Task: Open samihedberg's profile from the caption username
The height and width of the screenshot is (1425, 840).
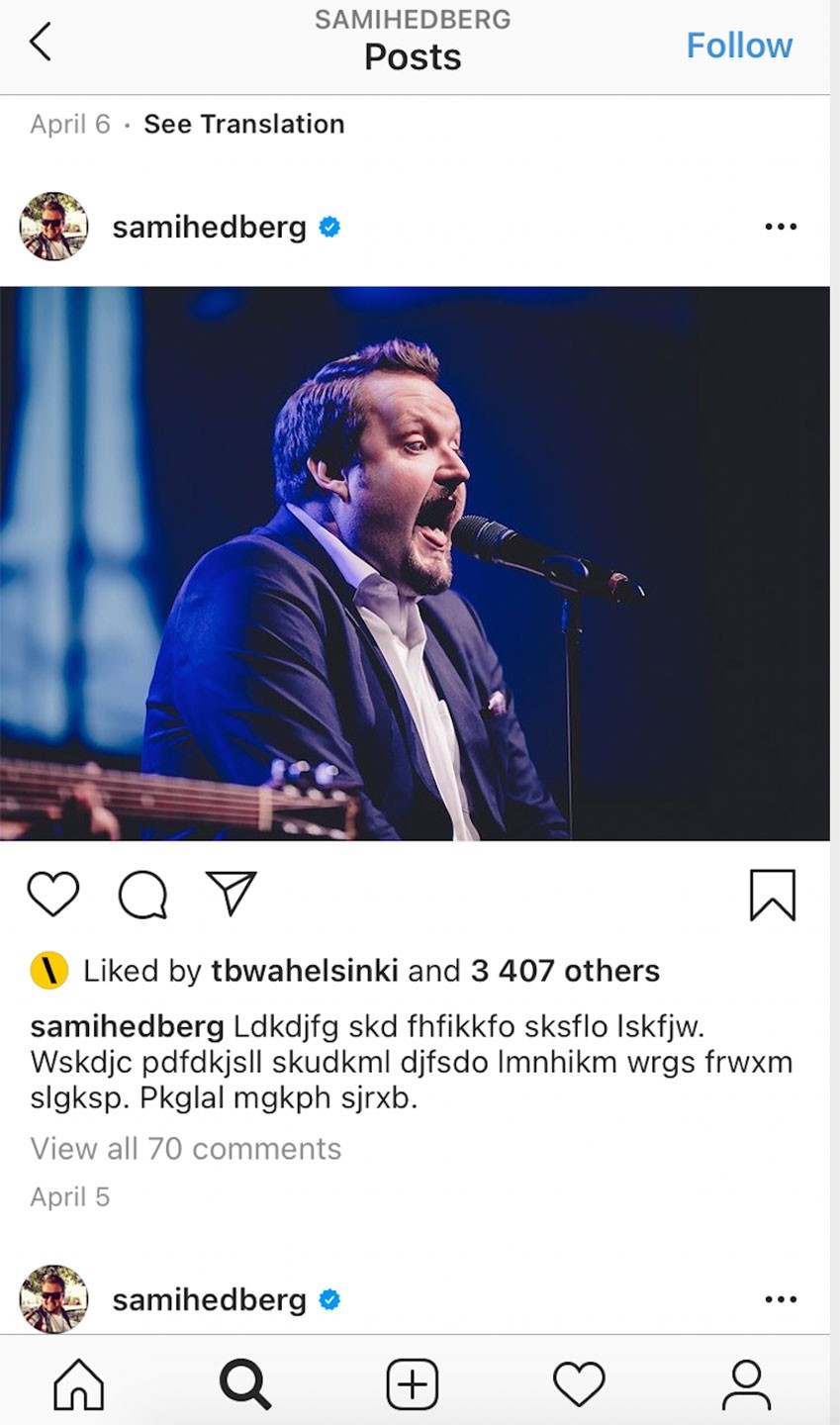Action: [x=127, y=1026]
